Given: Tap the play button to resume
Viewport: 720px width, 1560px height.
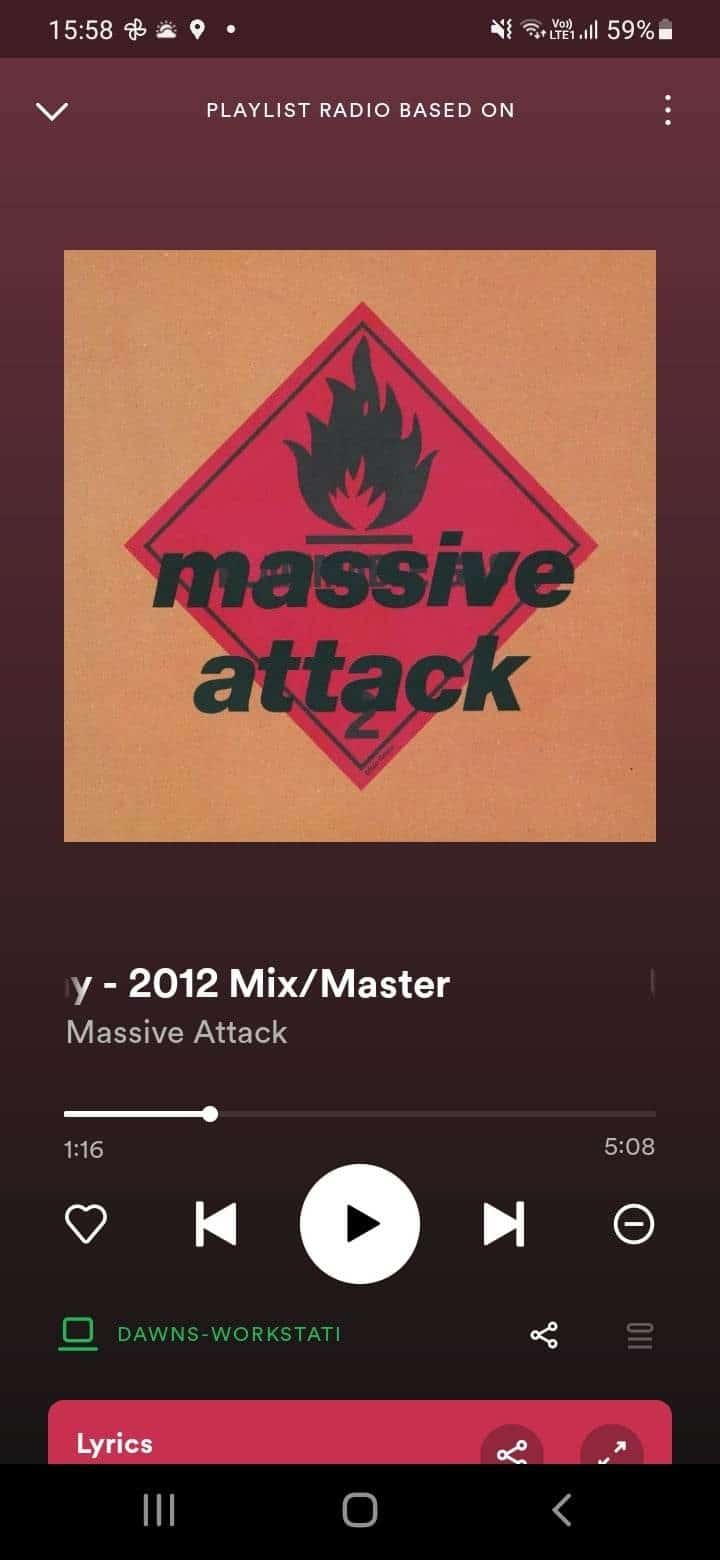Looking at the screenshot, I should [x=360, y=1224].
